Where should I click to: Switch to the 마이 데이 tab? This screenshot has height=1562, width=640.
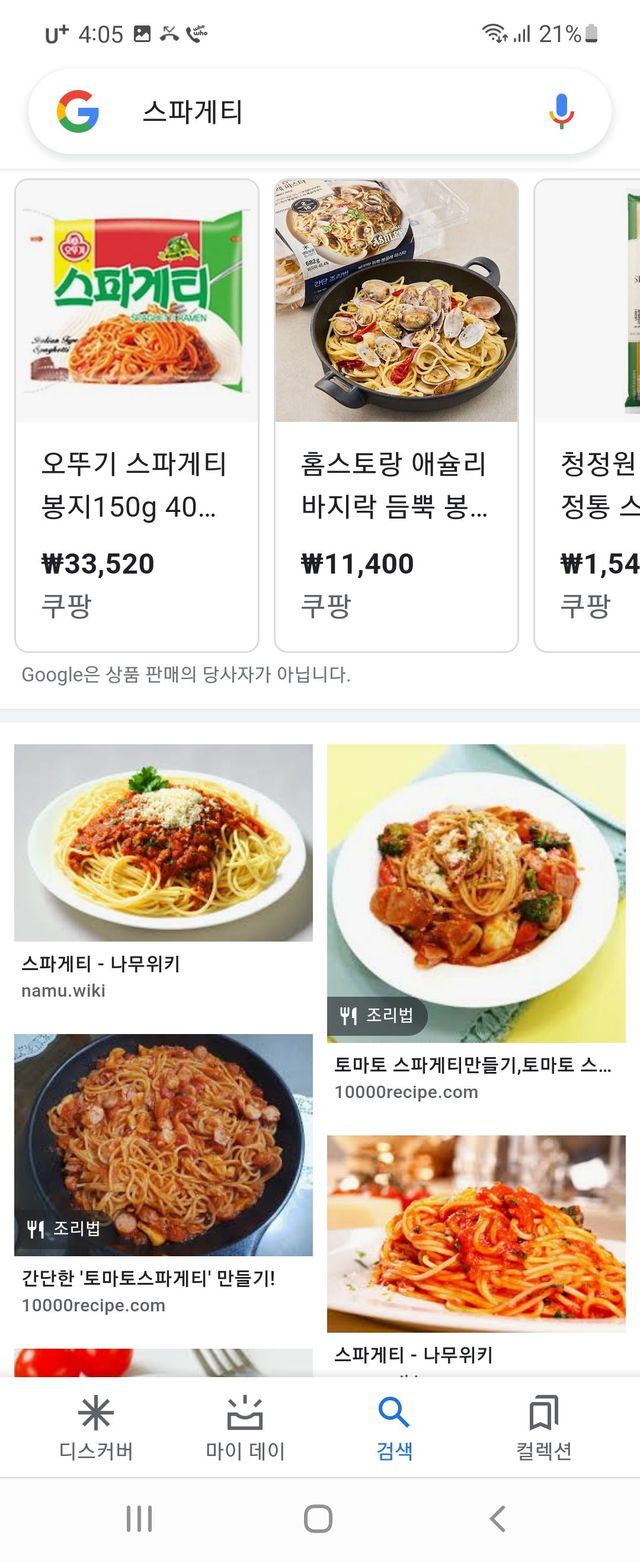(x=245, y=1428)
